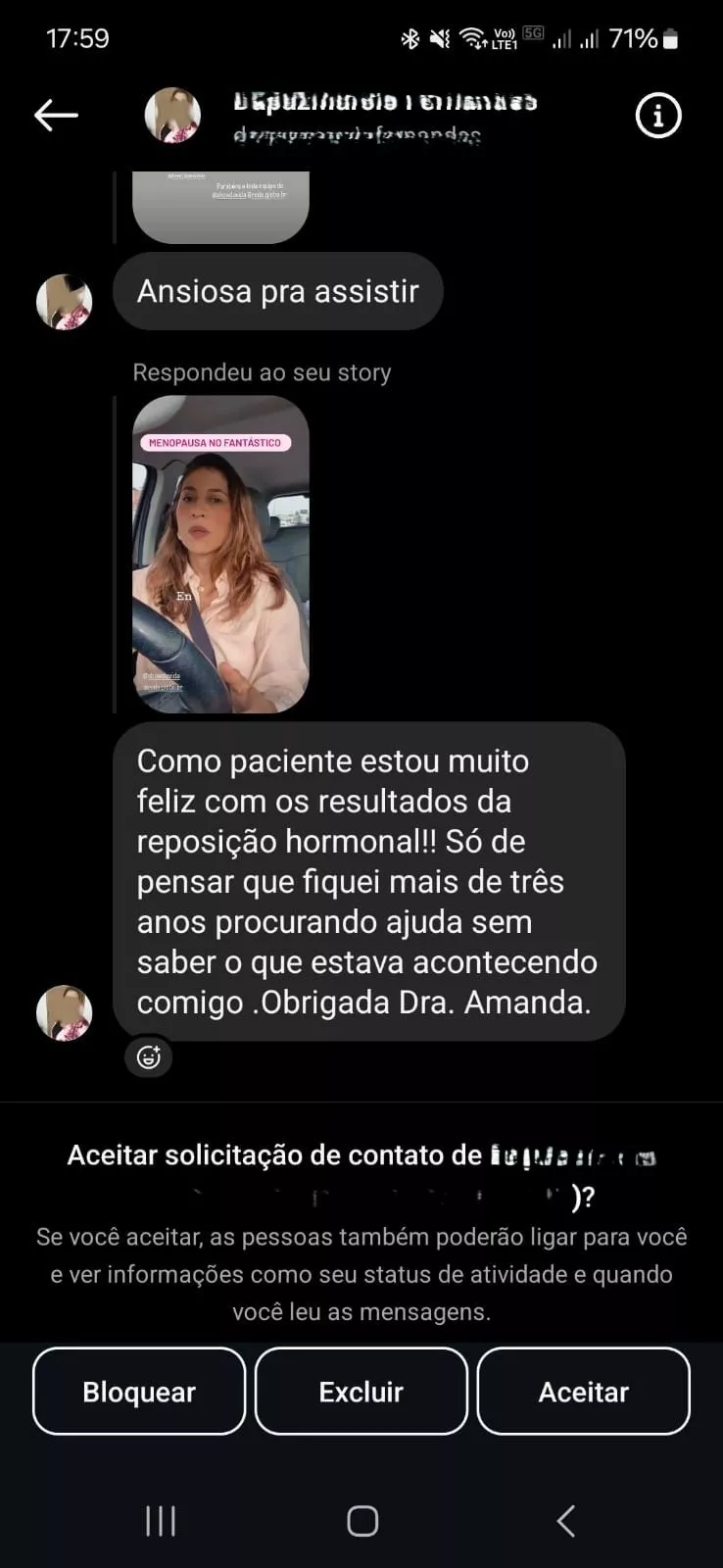Select Excluir to delete the request
723x1568 pixels.
point(361,1392)
